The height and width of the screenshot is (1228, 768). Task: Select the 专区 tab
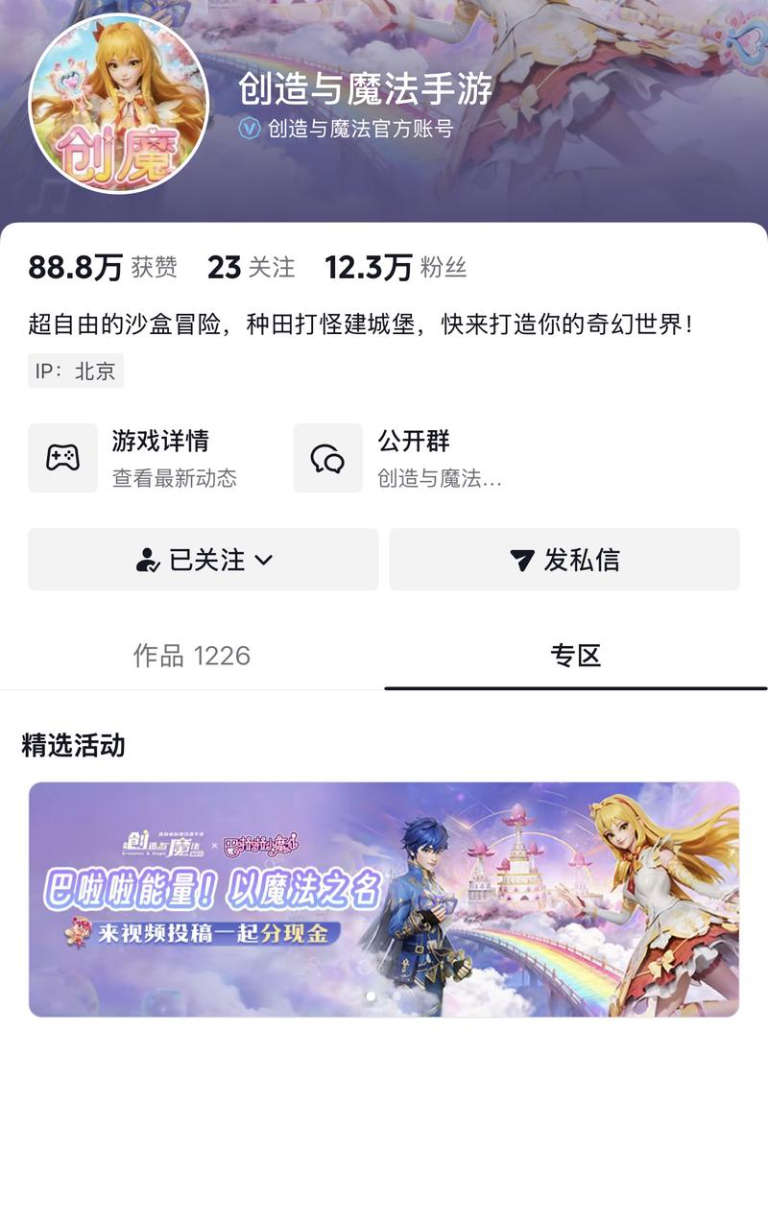pos(576,656)
